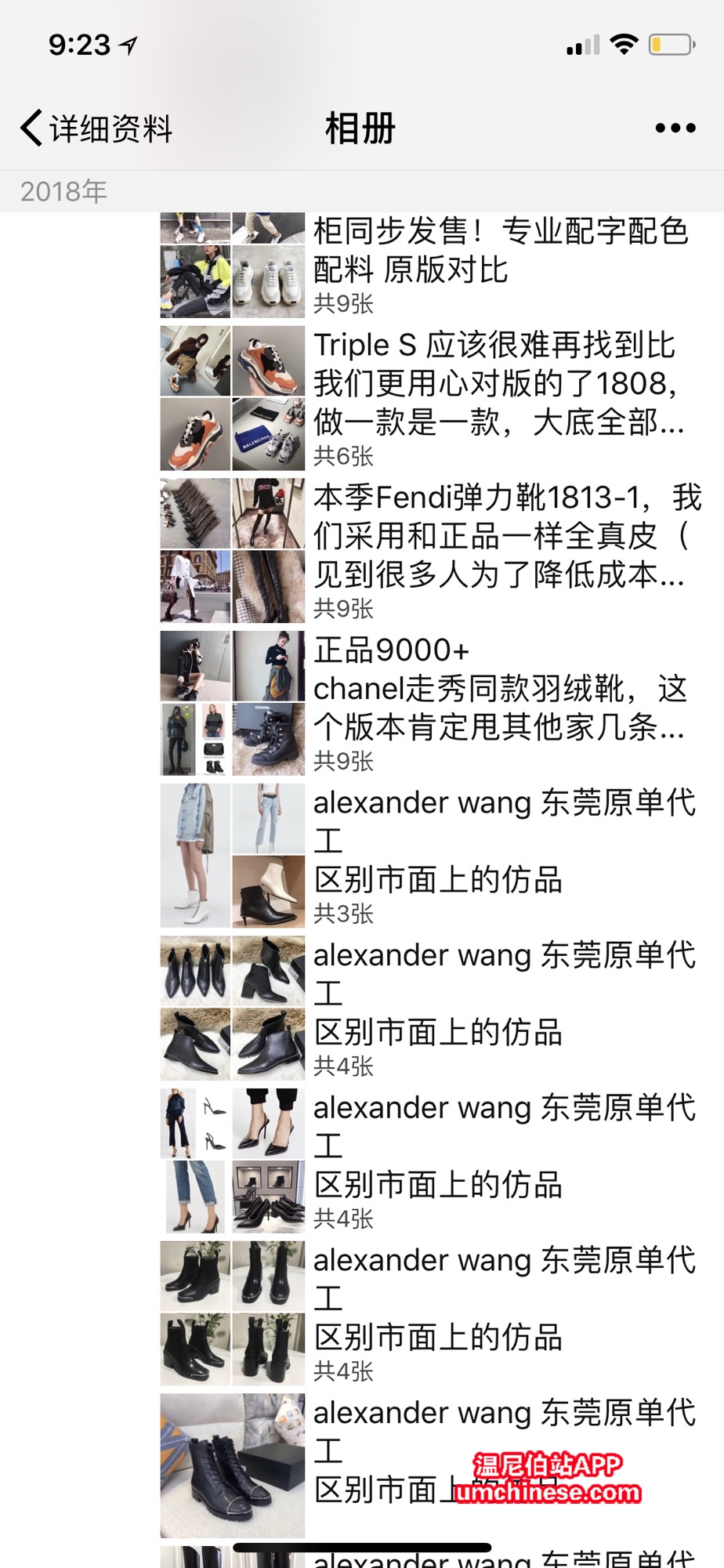Go back to 详细资料
The height and width of the screenshot is (1568, 724).
click(x=96, y=129)
